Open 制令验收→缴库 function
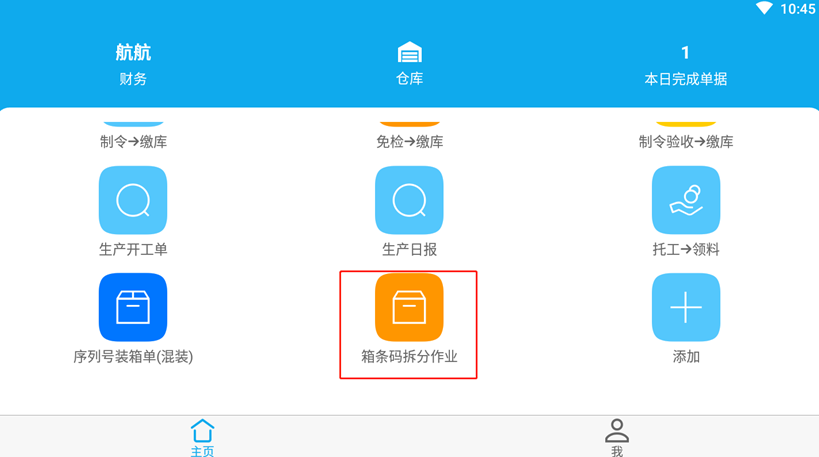This screenshot has width=819, height=457. point(685,140)
